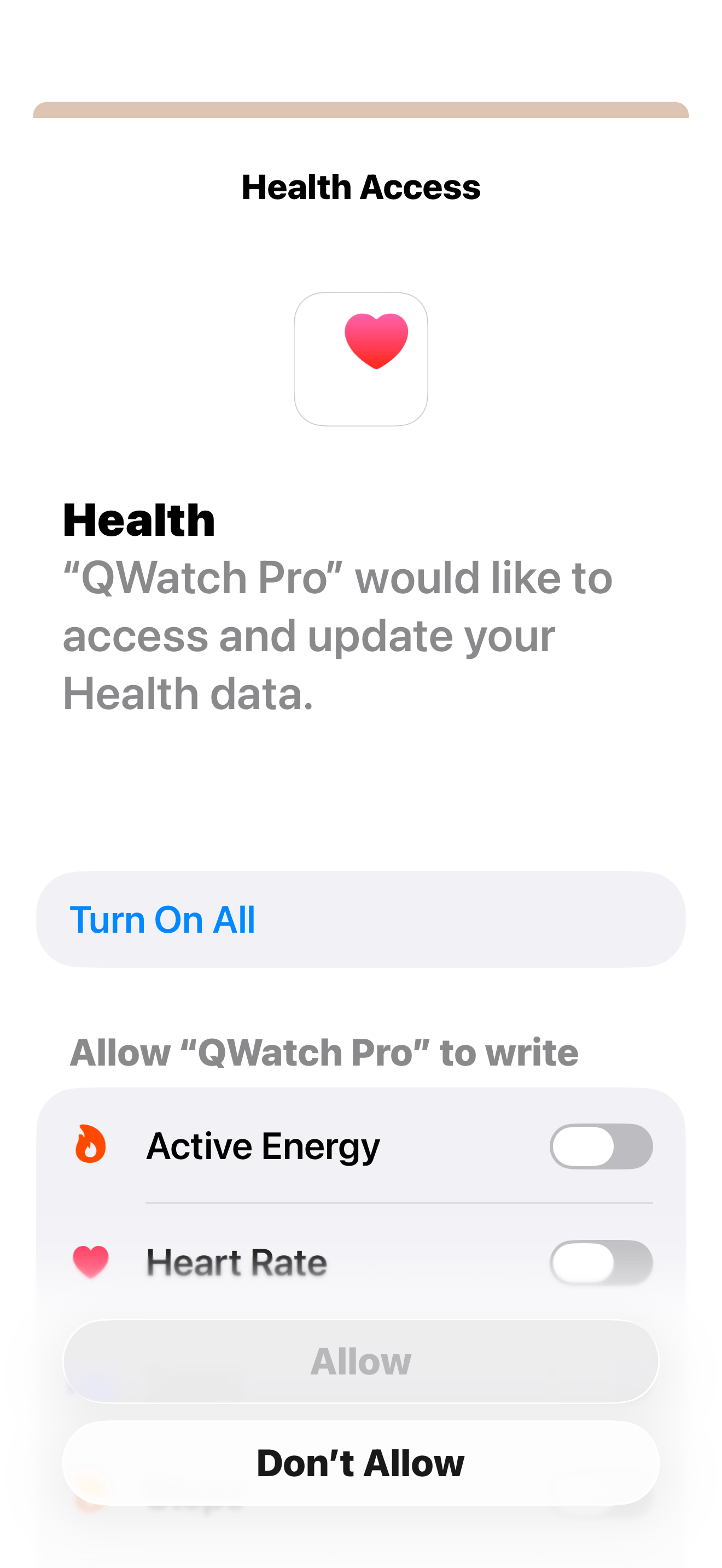Enable the Active Energy write toggle
722x1568 pixels.
click(x=600, y=1146)
